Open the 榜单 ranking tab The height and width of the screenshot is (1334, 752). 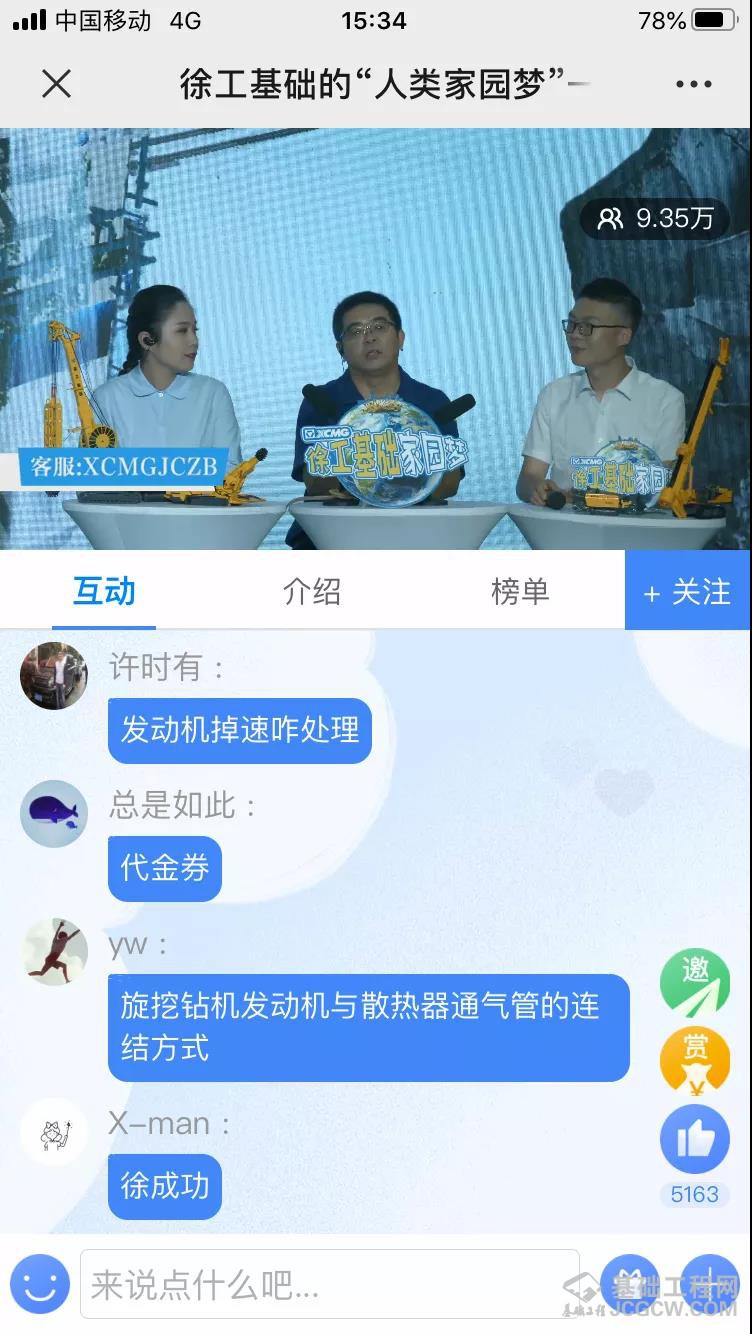pyautogui.click(x=520, y=591)
